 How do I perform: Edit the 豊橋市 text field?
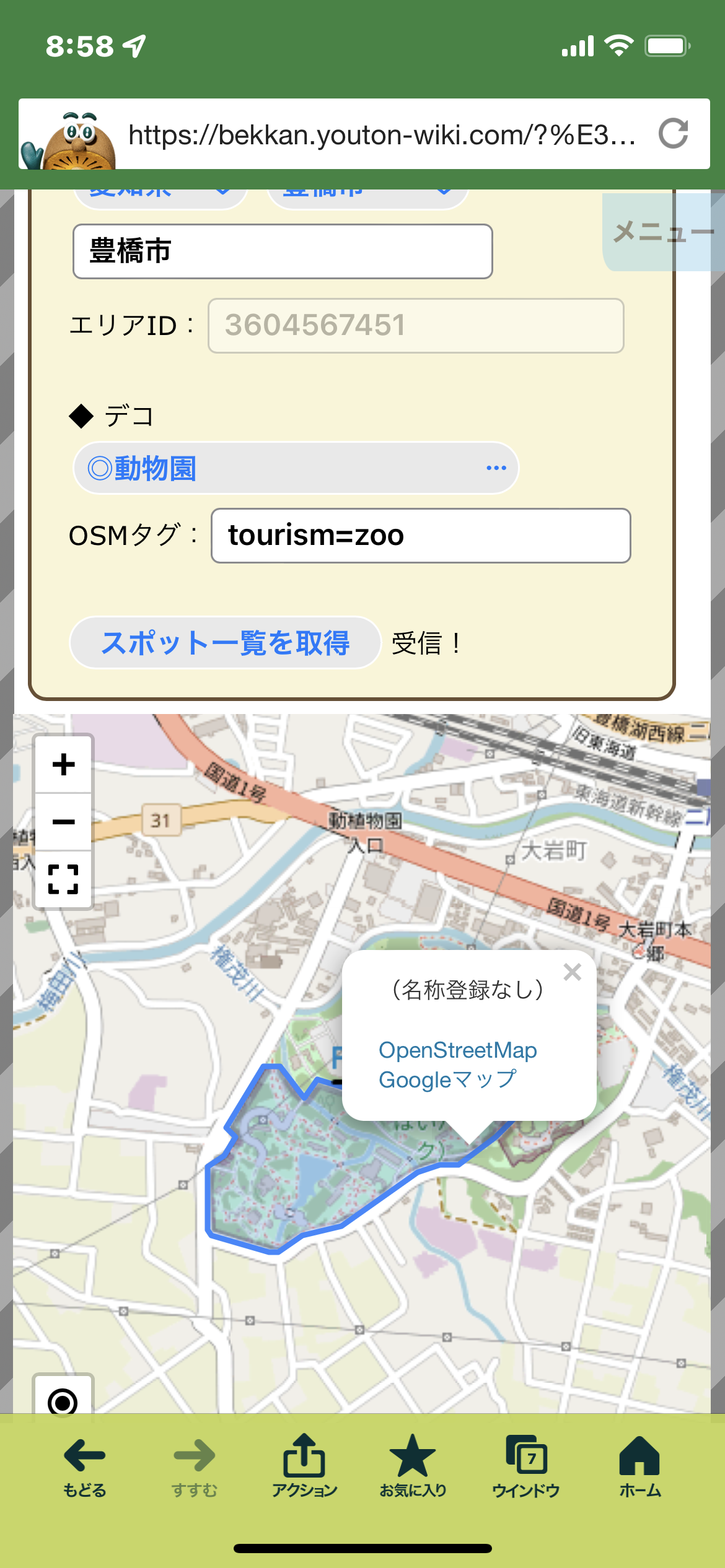click(x=283, y=251)
